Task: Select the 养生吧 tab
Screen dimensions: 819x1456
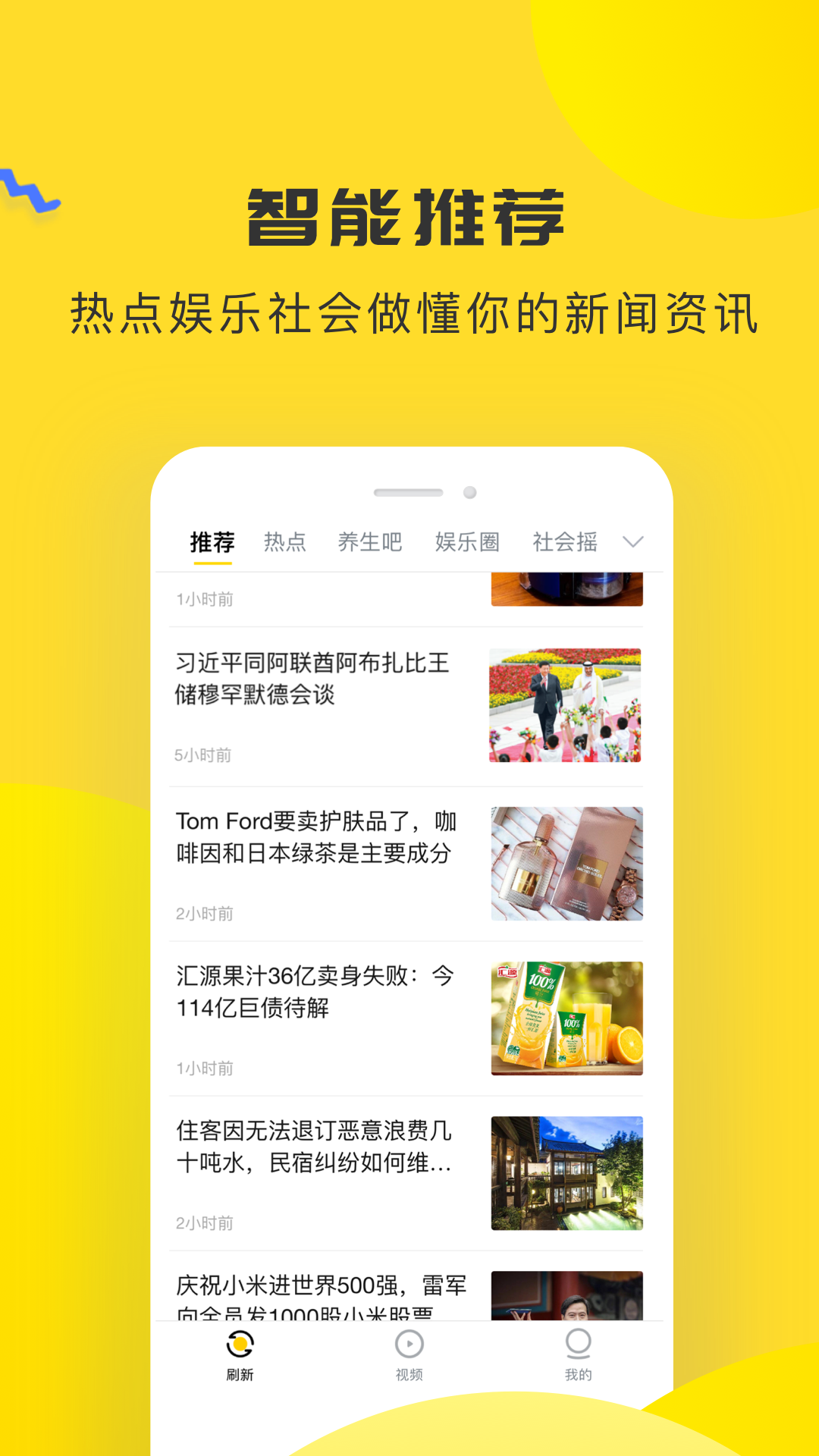Action: [370, 541]
